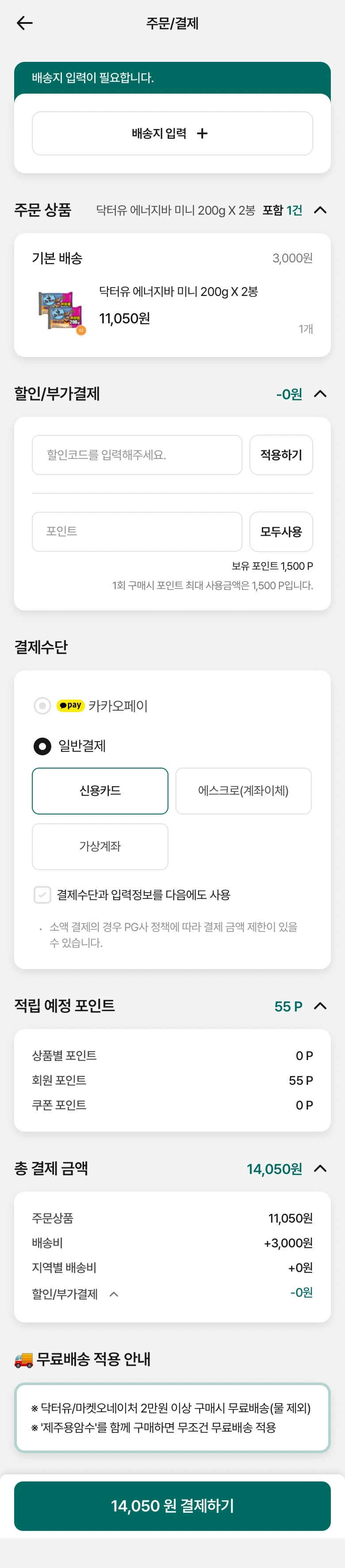Choose 신용카드 payment
The width and height of the screenshot is (345, 1568).
click(x=100, y=791)
